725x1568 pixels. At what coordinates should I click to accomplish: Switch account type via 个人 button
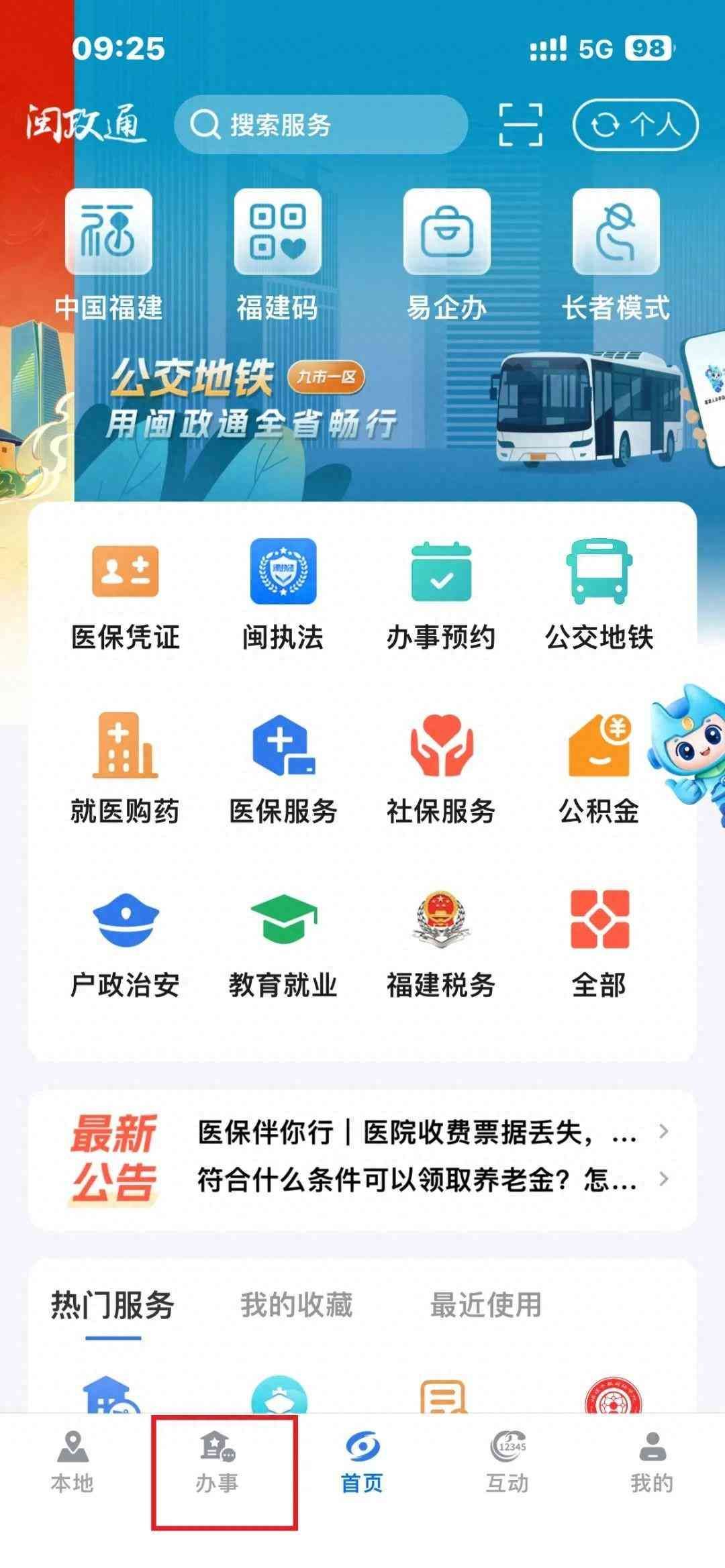click(635, 125)
